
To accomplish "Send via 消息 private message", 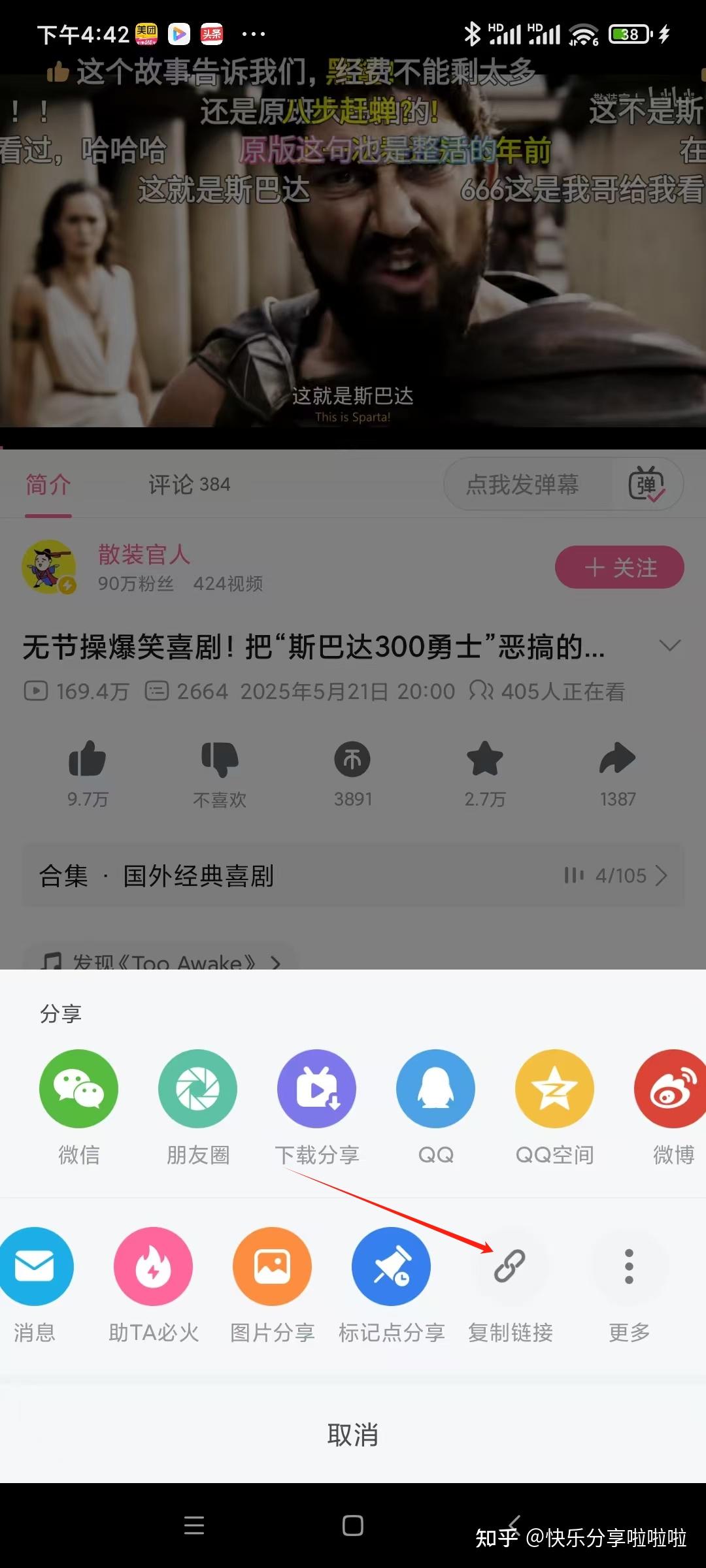I will (36, 1266).
